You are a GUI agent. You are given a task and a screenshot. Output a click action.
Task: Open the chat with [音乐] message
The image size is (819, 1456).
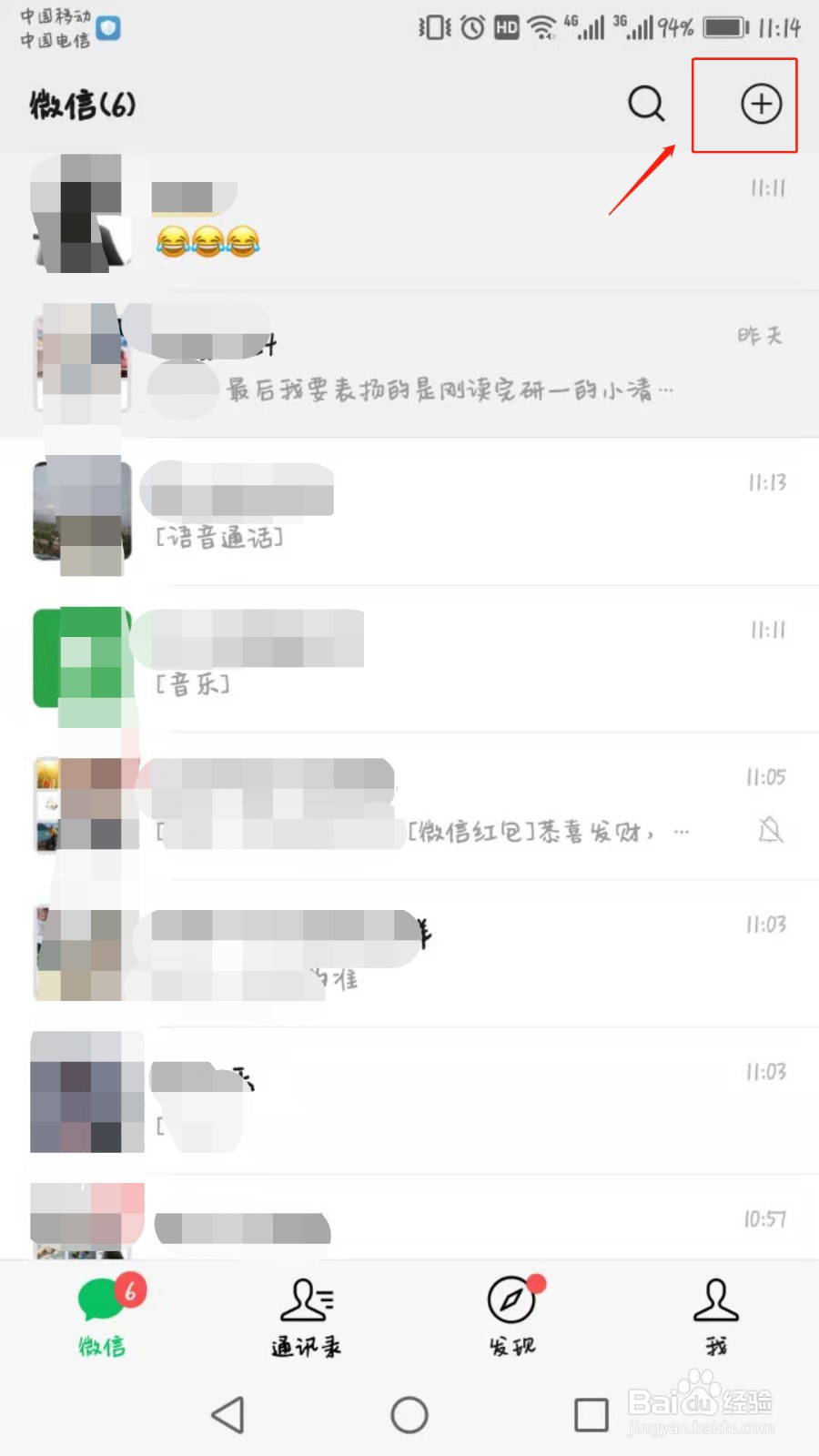point(409,660)
